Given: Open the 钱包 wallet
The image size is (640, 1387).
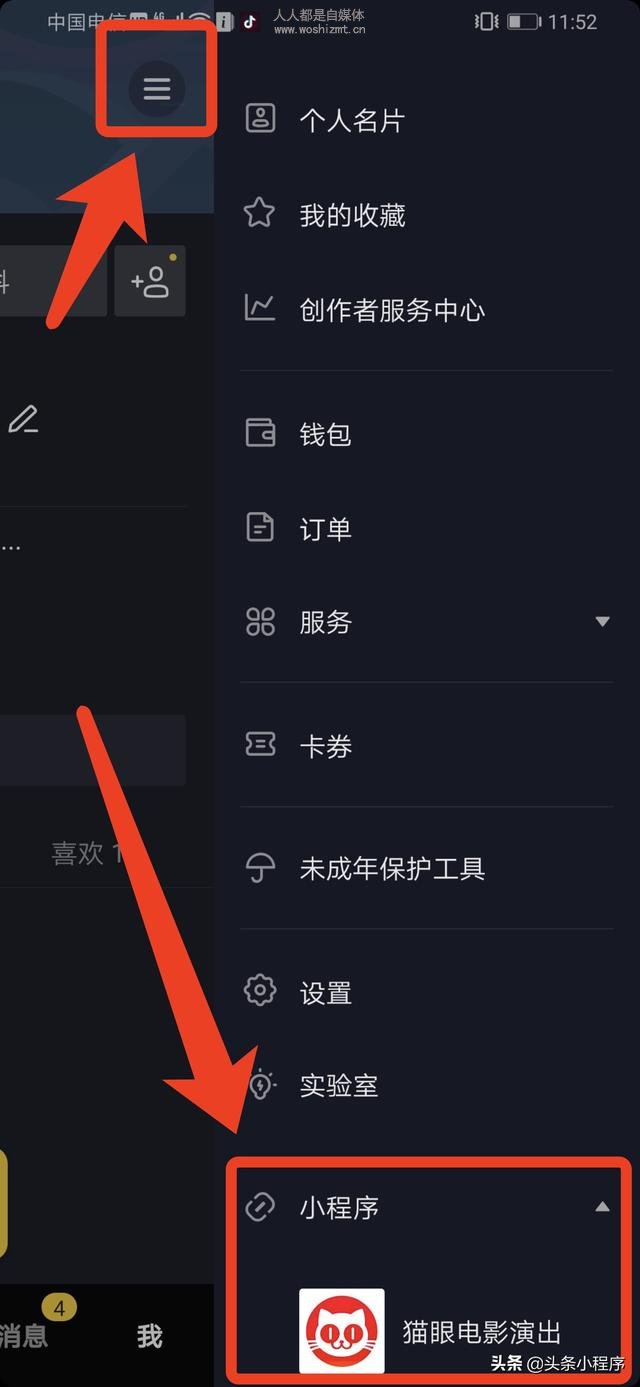Looking at the screenshot, I should coord(325,433).
